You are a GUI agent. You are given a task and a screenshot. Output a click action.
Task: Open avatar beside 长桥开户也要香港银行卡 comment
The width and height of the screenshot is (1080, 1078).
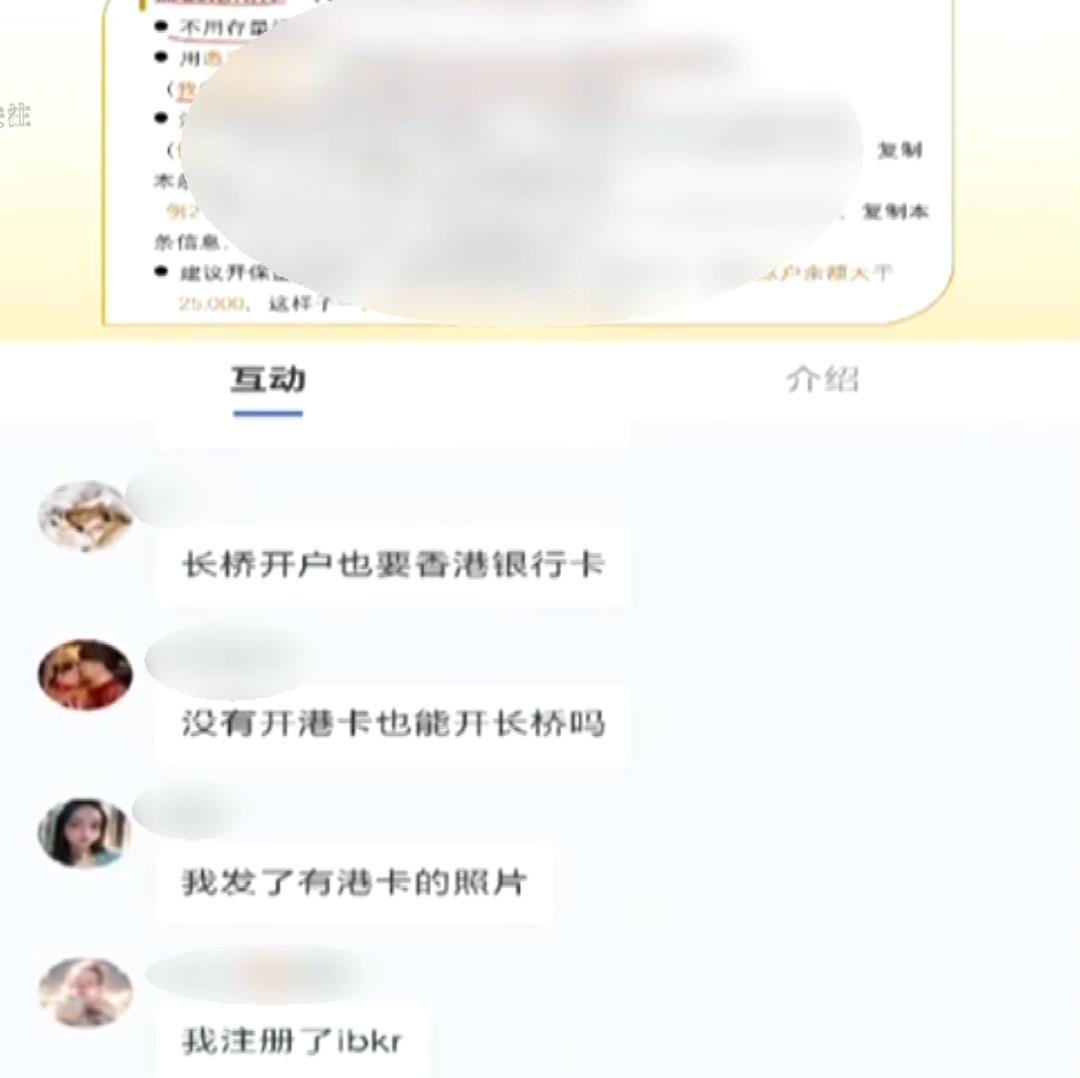click(x=85, y=515)
